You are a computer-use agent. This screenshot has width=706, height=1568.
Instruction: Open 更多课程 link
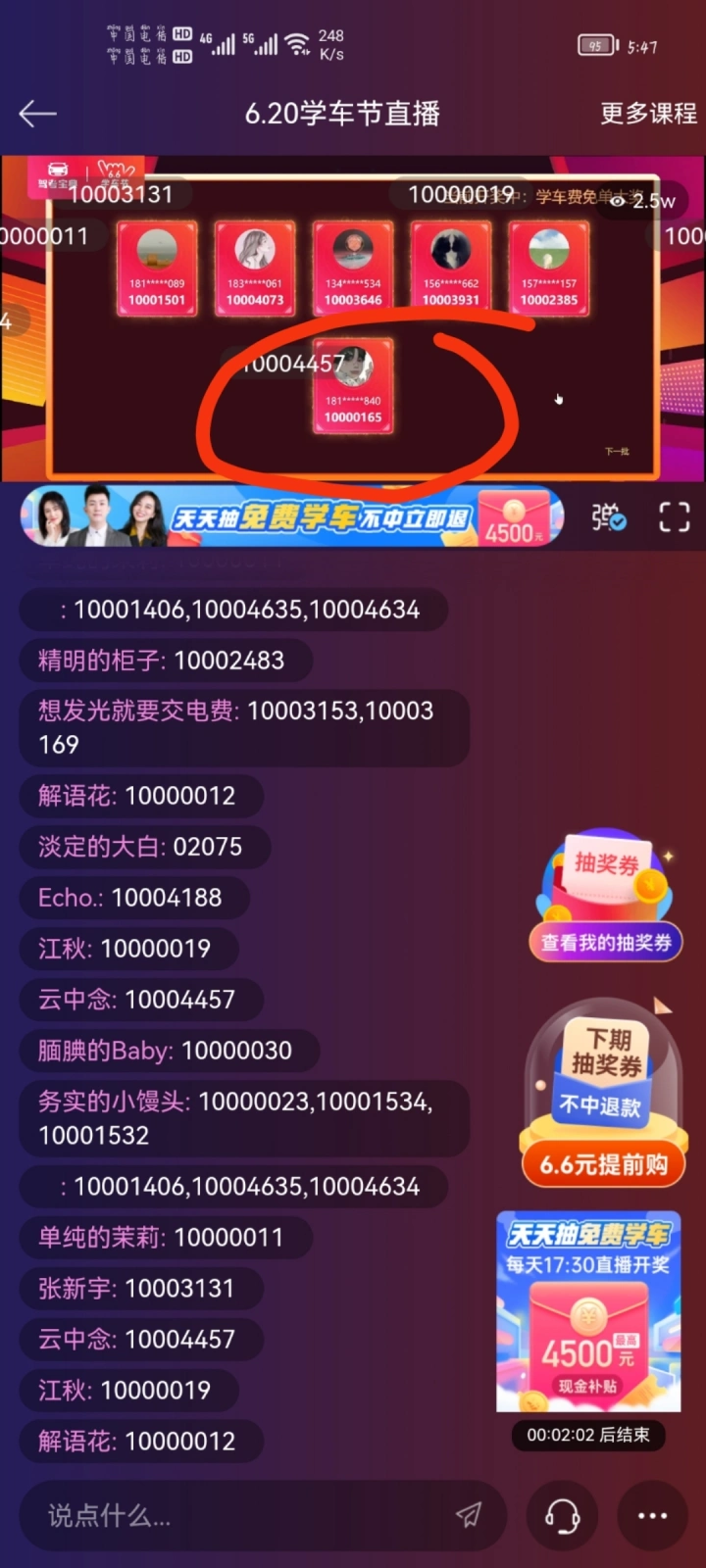click(x=648, y=114)
